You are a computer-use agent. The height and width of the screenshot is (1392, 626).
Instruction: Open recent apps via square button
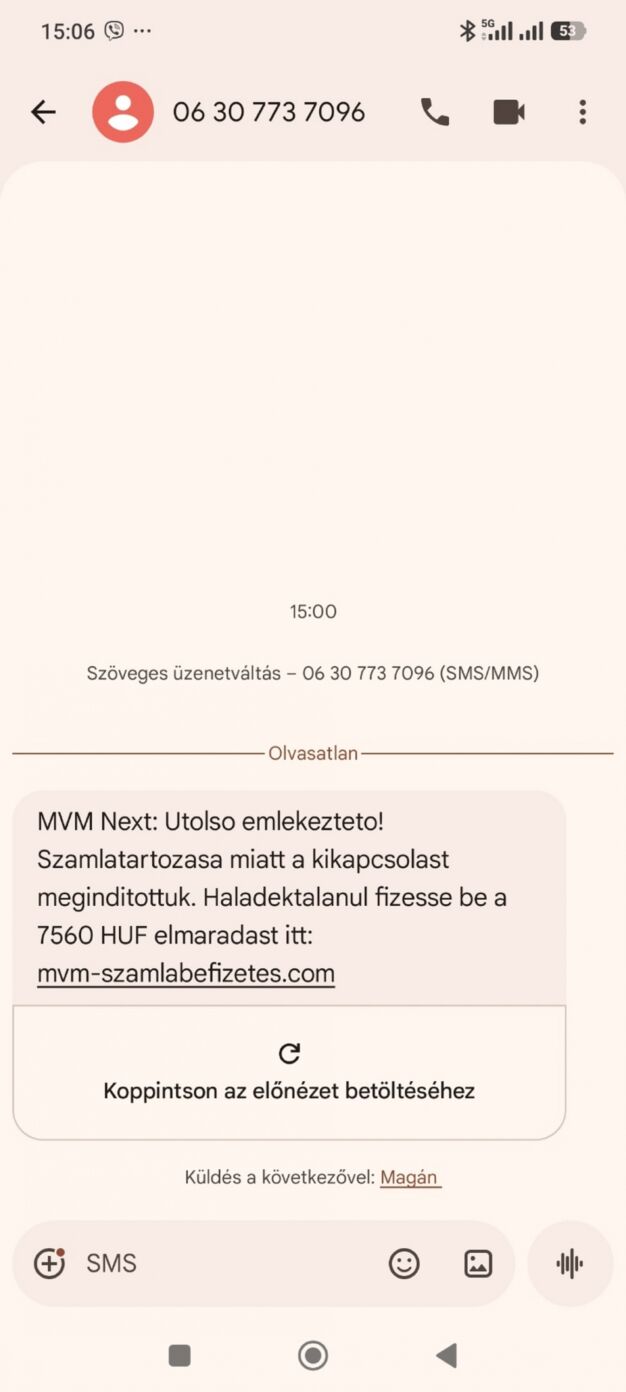click(180, 1355)
